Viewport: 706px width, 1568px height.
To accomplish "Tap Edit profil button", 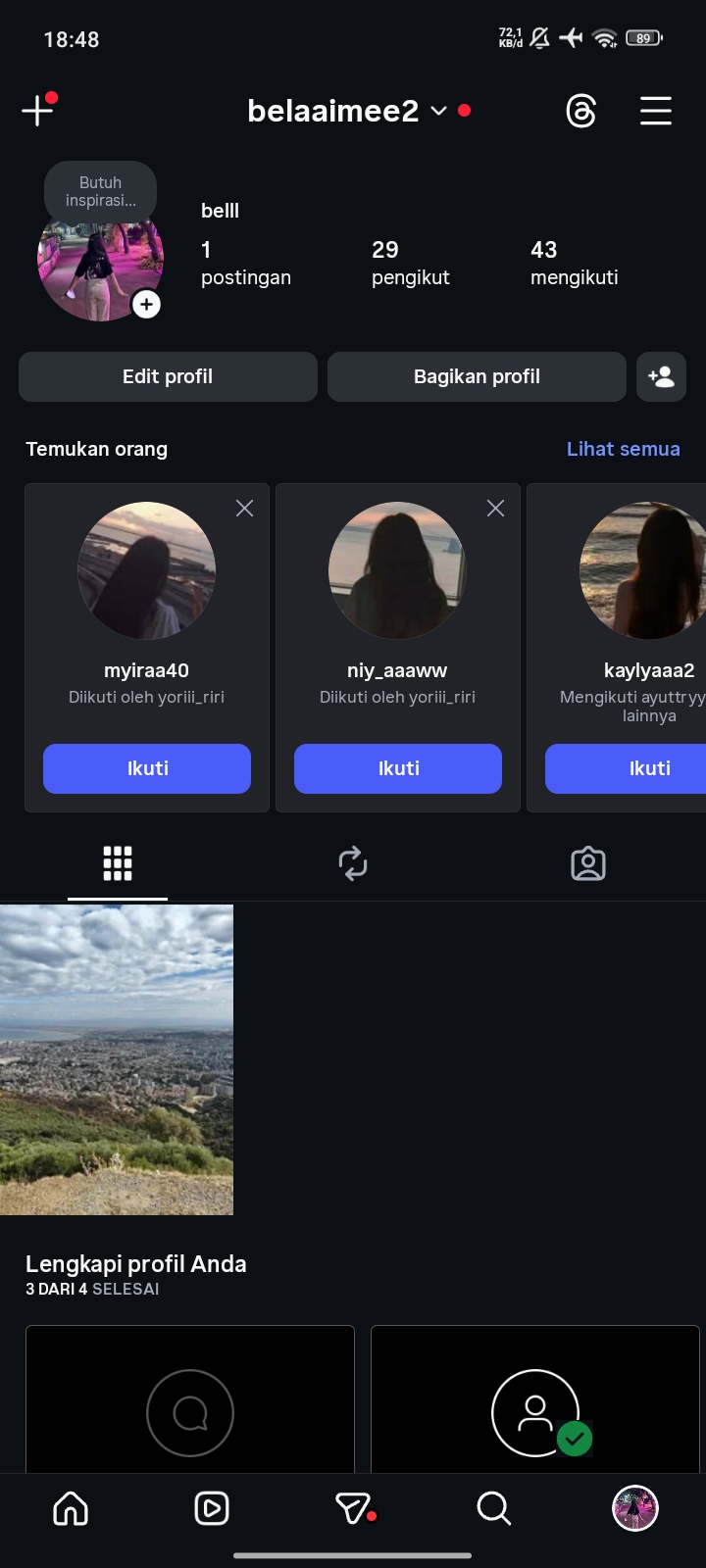I will [x=168, y=376].
